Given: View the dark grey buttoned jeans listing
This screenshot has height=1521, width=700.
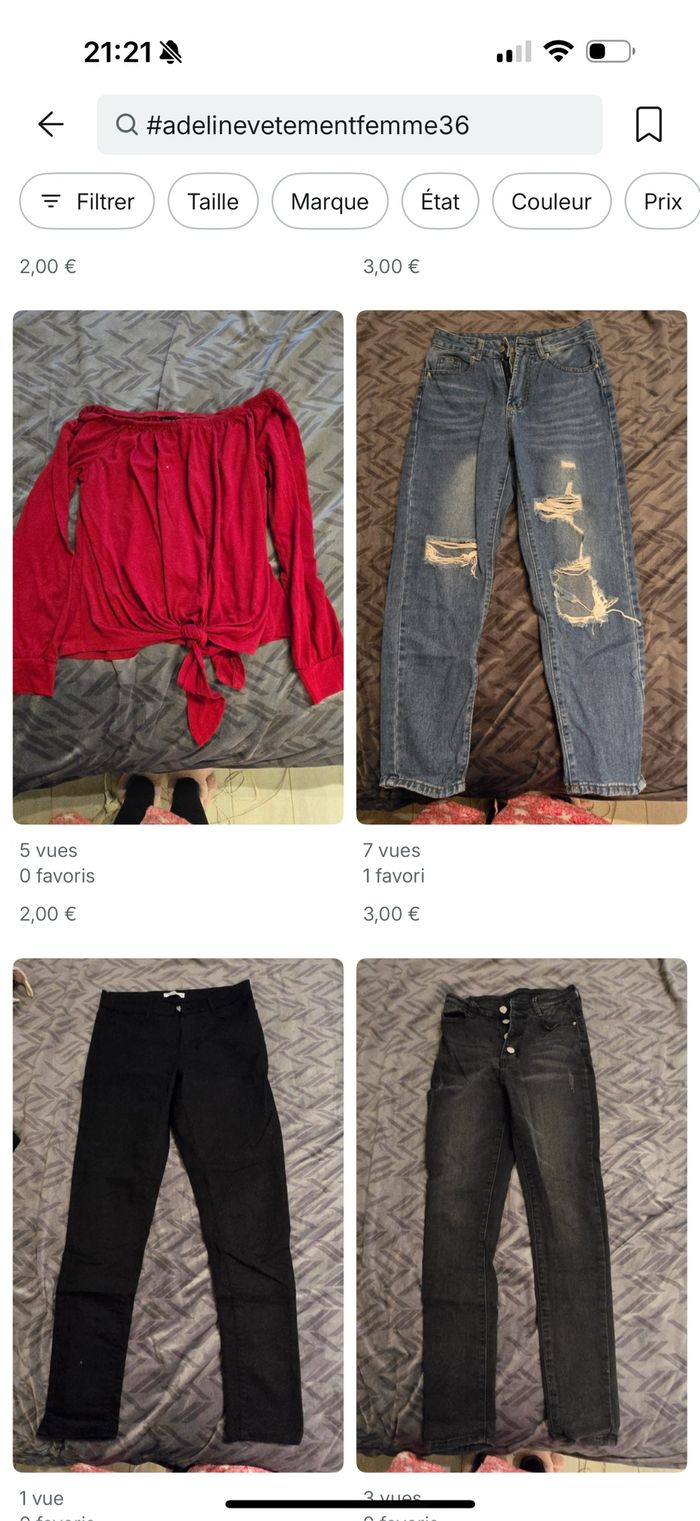Looking at the screenshot, I should coord(521,1215).
